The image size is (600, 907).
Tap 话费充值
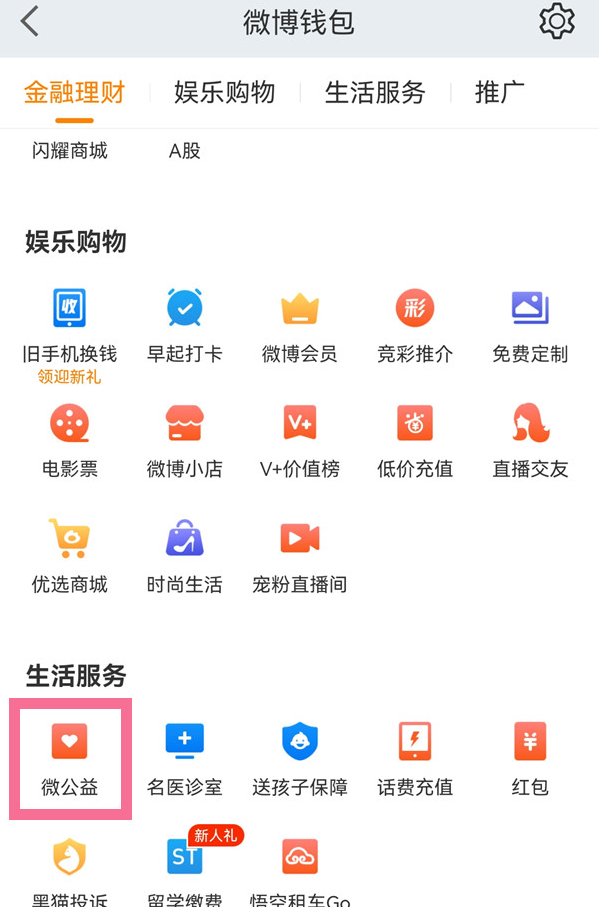[x=415, y=758]
